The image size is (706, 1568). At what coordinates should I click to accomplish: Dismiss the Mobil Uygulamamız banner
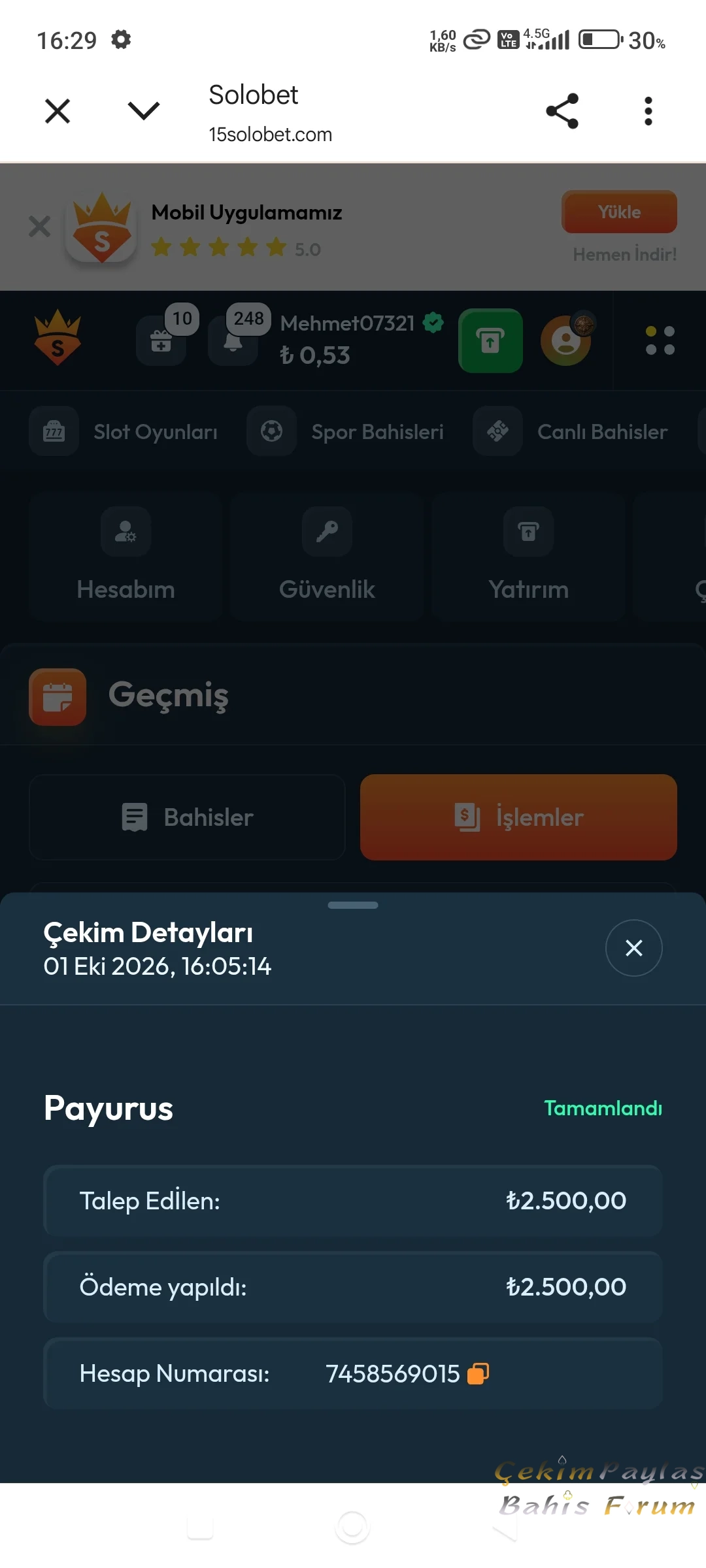coord(39,227)
